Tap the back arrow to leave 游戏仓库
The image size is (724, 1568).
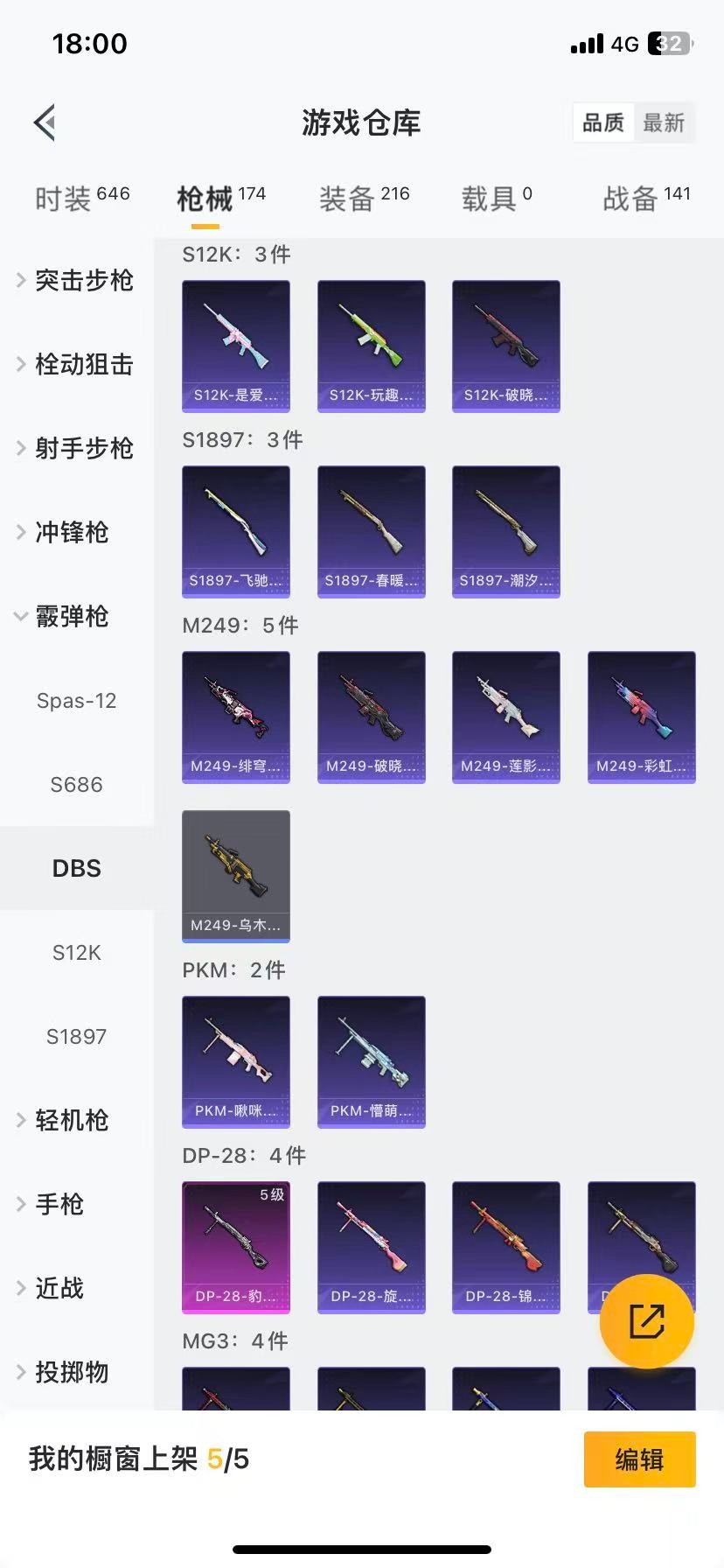click(44, 122)
